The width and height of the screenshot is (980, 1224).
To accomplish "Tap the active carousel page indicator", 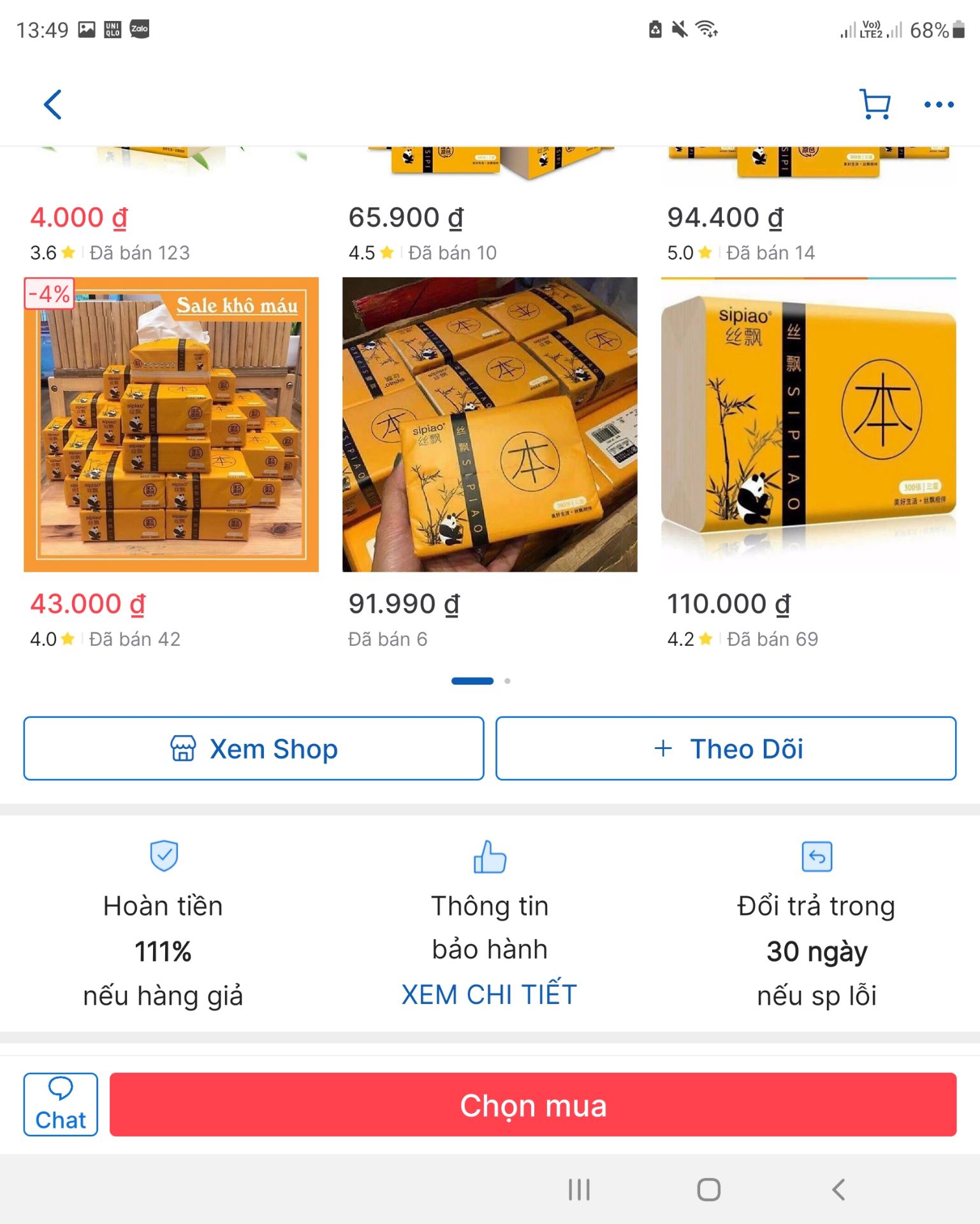I will pos(472,681).
